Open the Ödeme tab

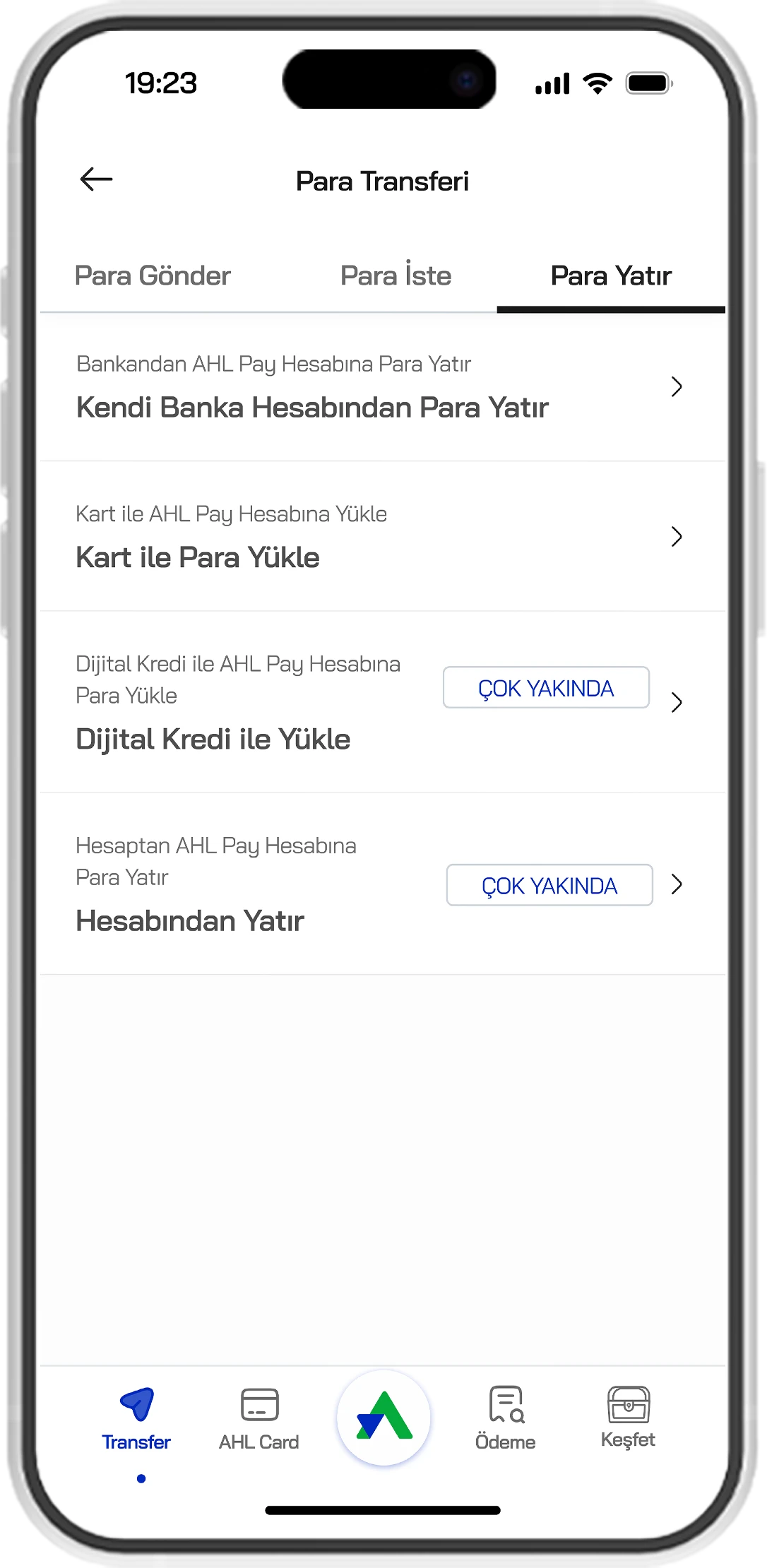tap(506, 1418)
